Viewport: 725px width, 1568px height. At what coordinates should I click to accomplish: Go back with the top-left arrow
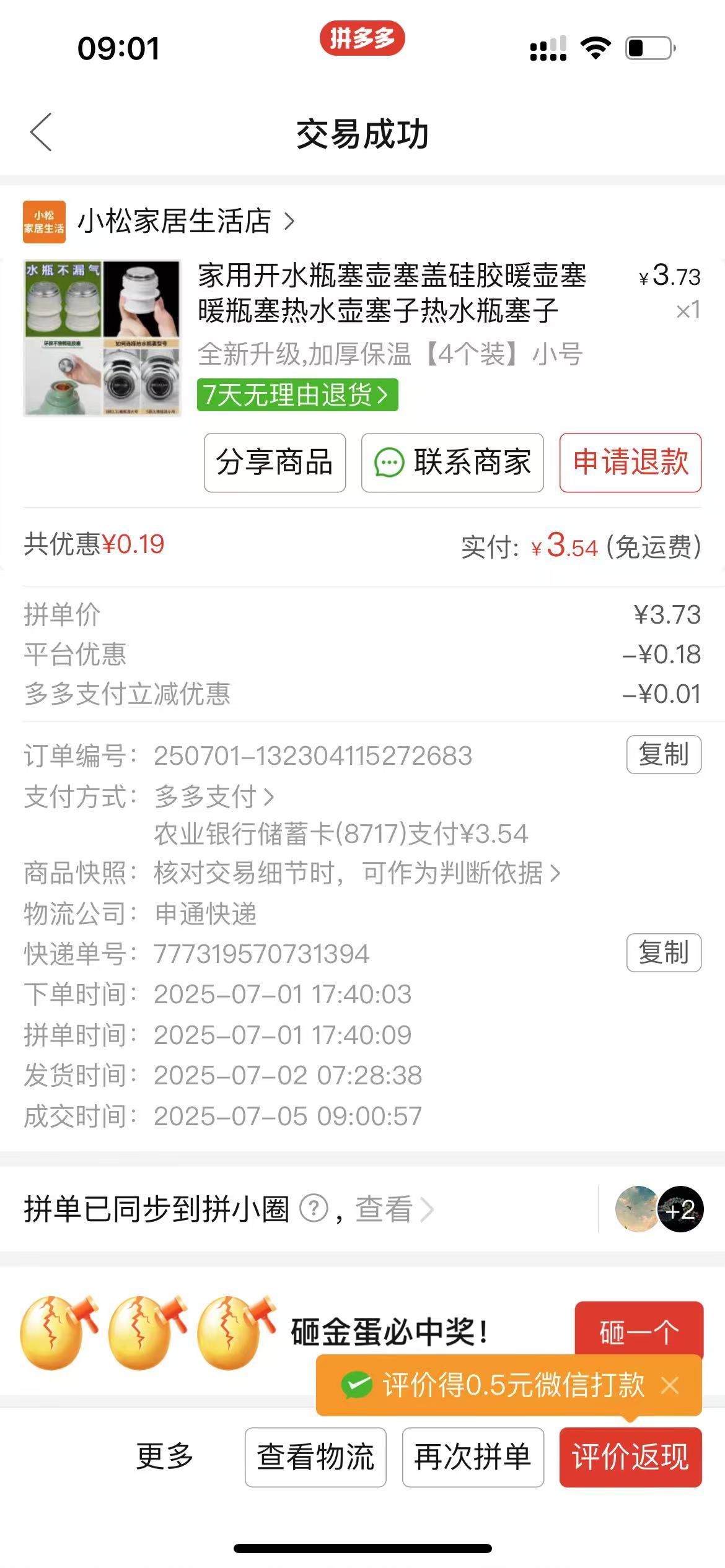(41, 133)
